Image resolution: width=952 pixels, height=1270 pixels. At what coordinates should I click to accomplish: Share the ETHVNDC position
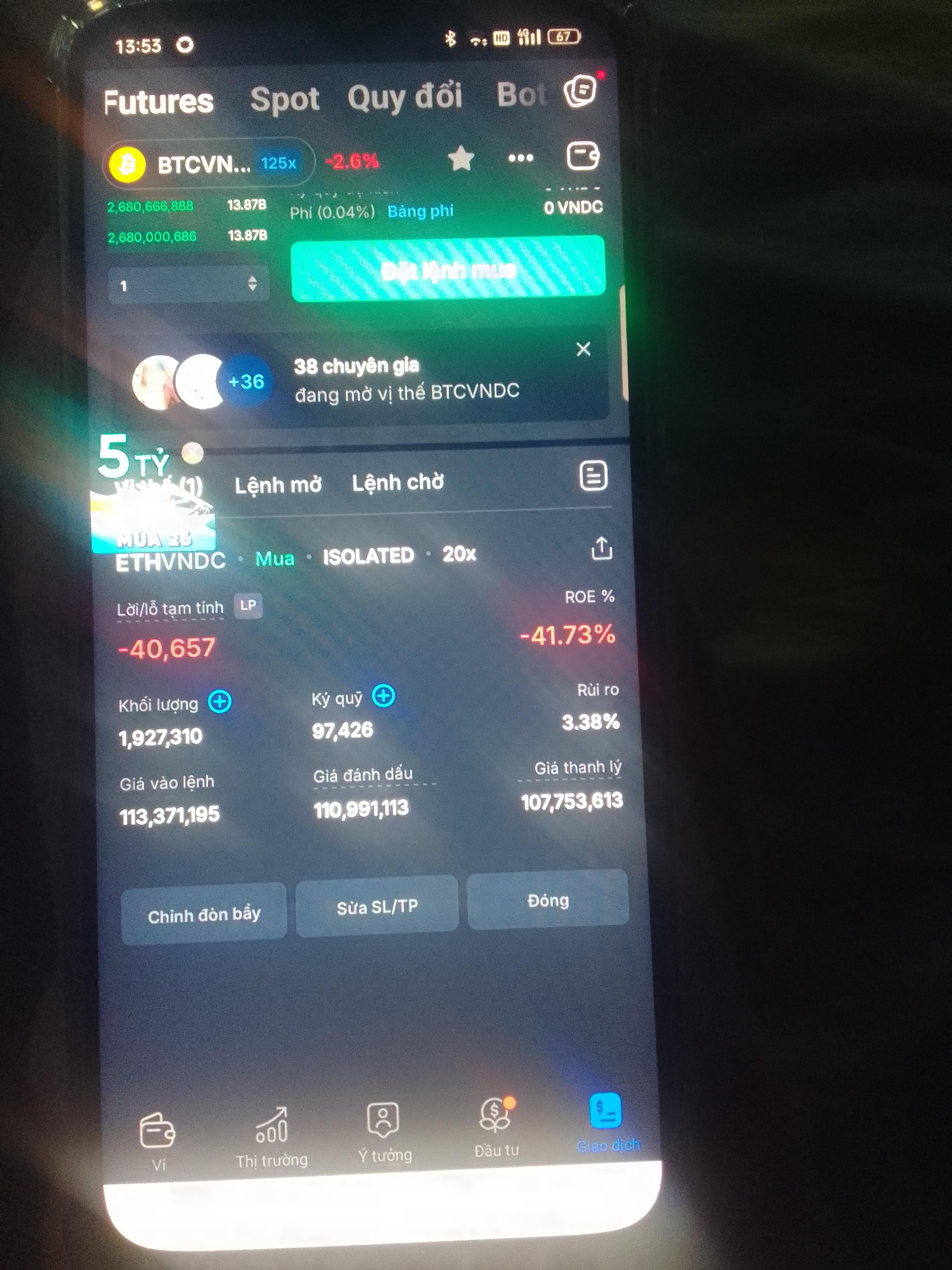point(601,549)
